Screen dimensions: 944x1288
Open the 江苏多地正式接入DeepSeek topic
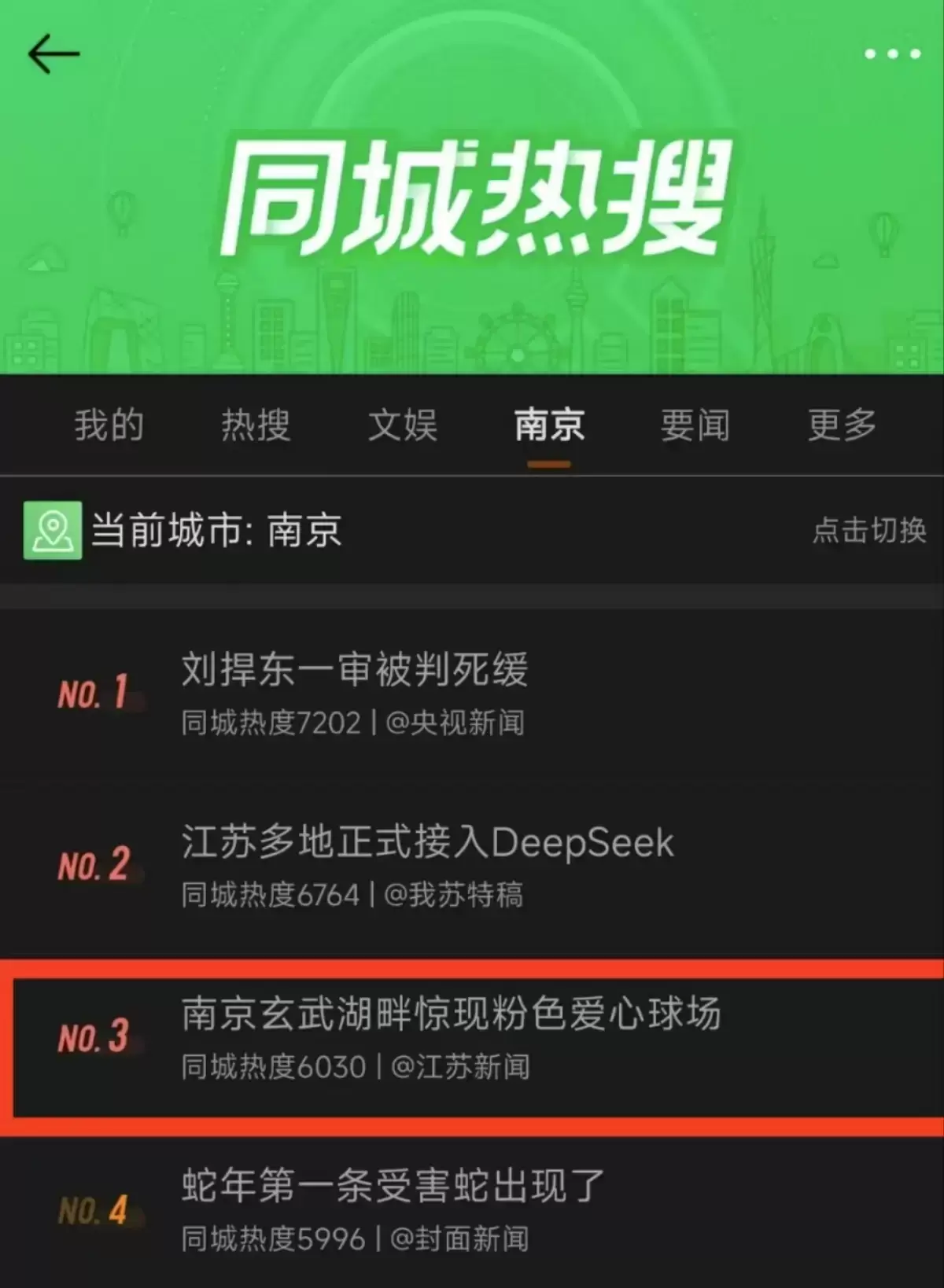(x=427, y=842)
